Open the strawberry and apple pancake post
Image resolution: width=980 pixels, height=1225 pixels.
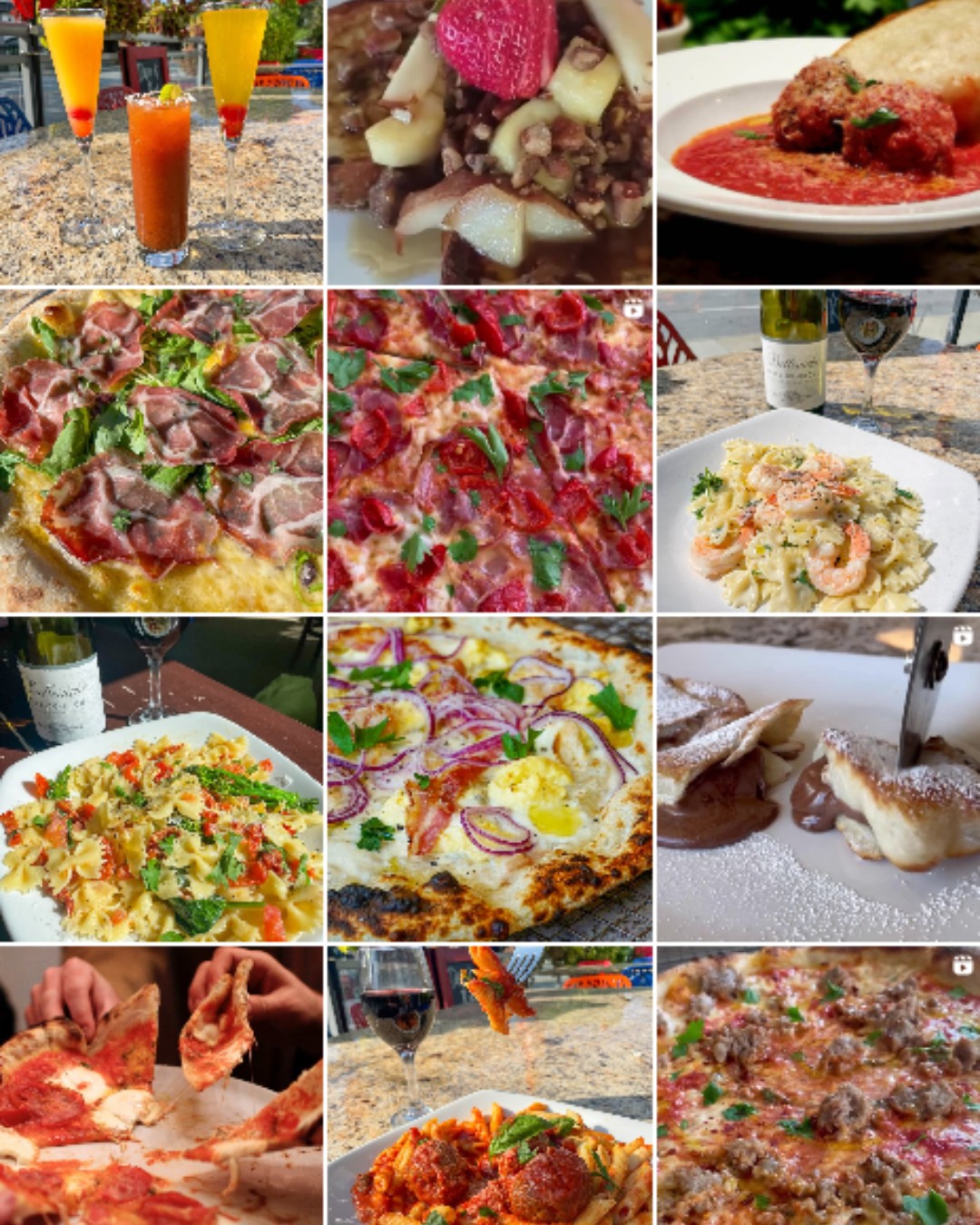(490, 142)
